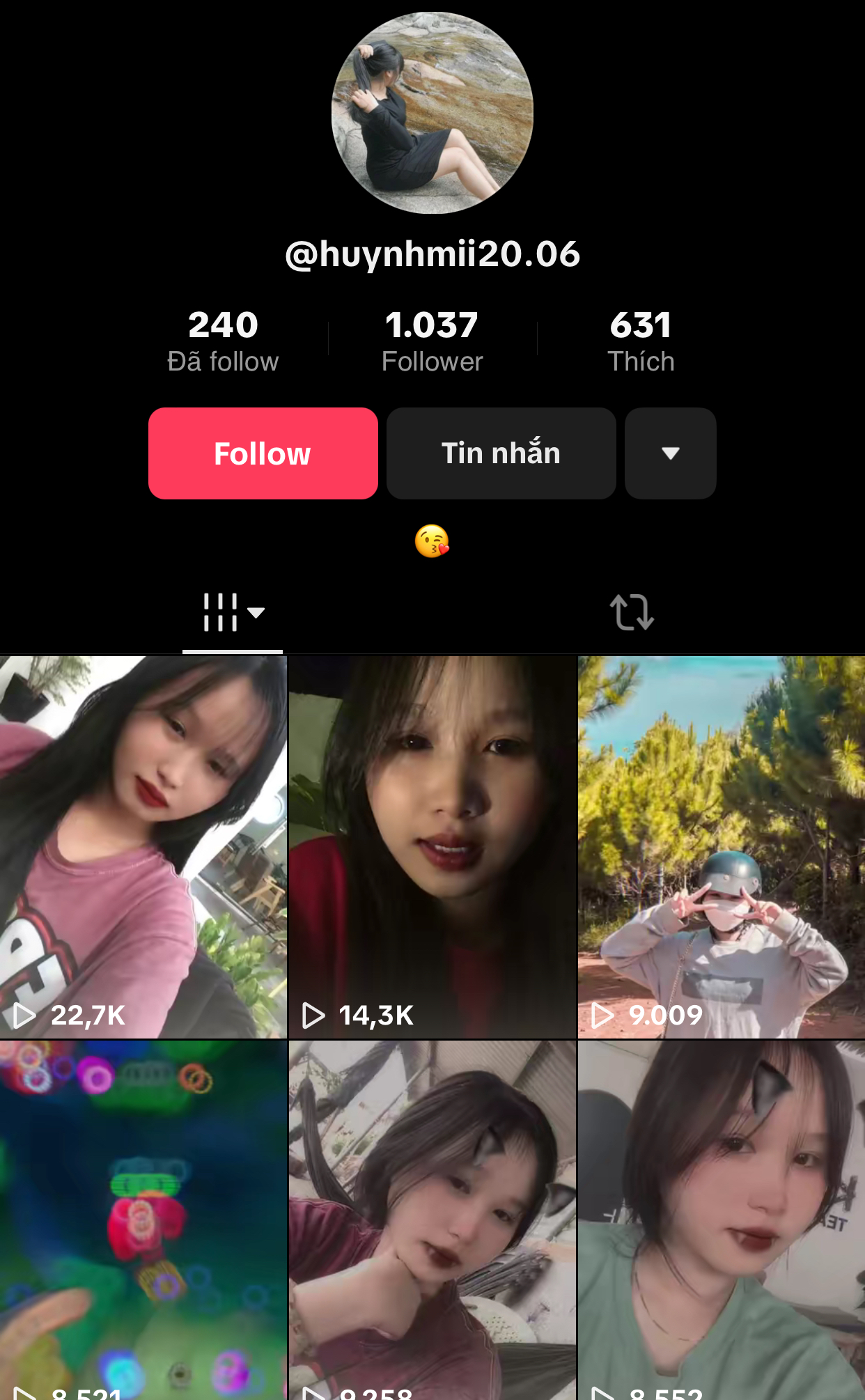865x1400 pixels.
Task: Open the video of girl in maroon shirt with cat-ear filter
Action: click(x=432, y=1219)
